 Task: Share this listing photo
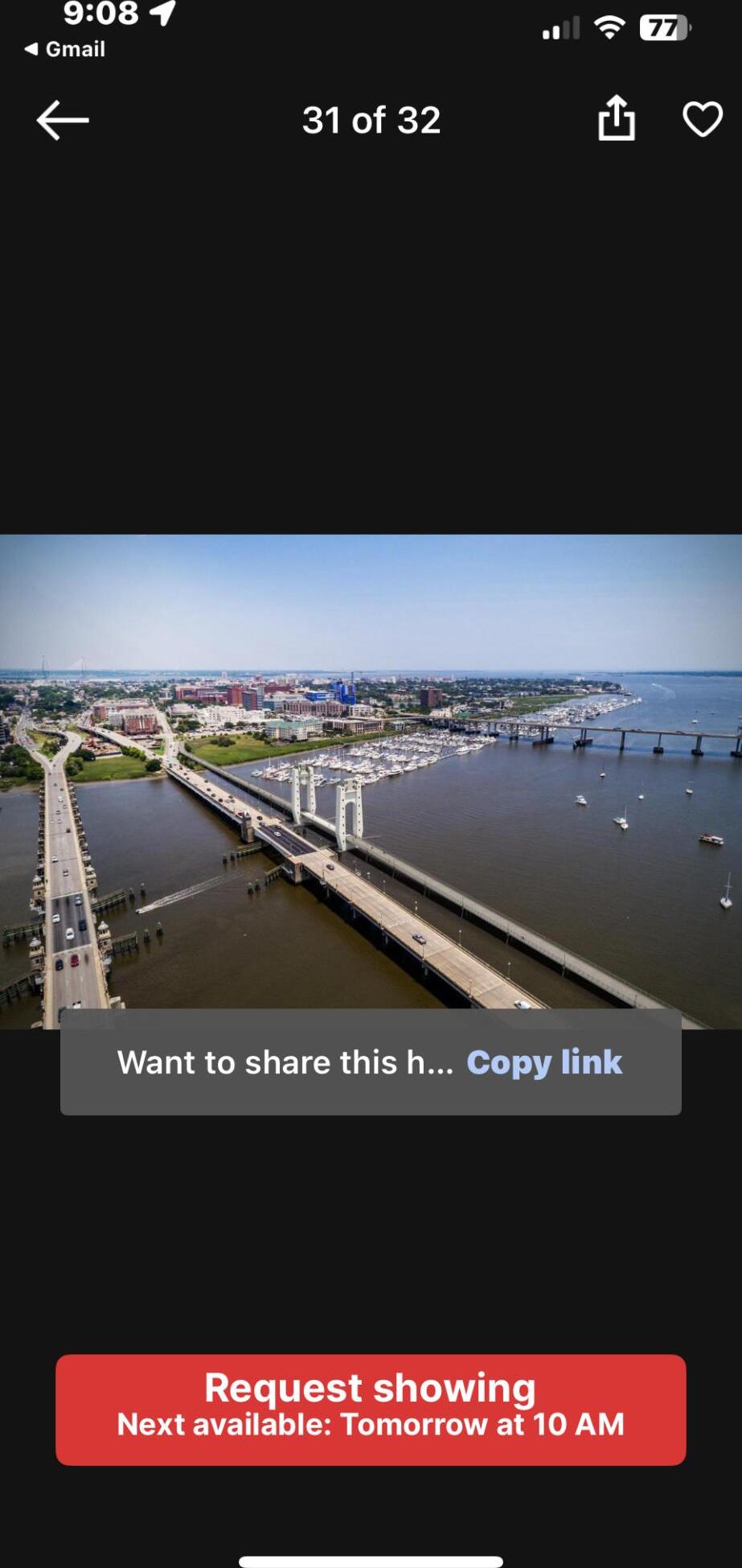[617, 119]
